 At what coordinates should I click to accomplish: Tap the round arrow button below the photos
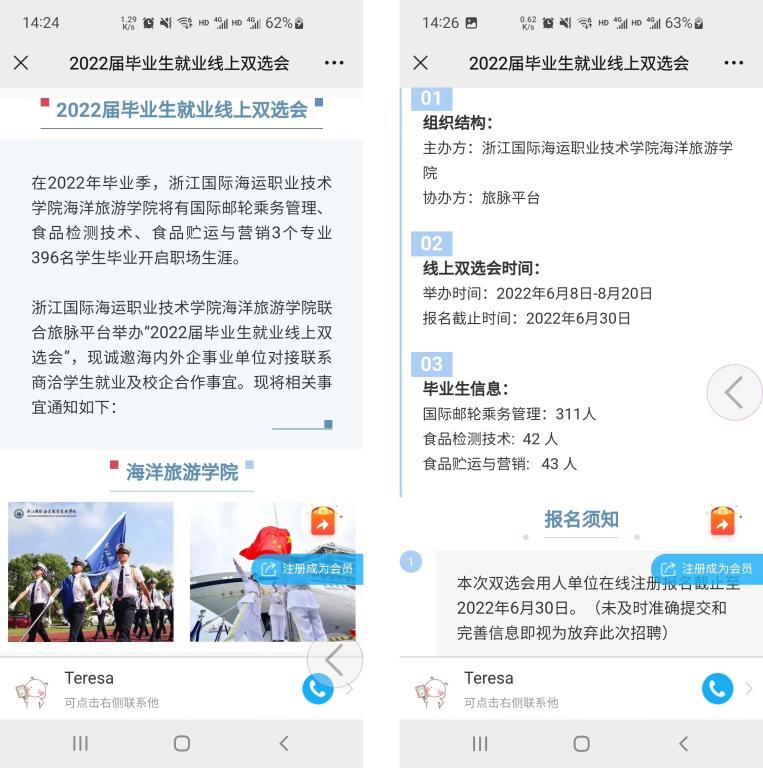pyautogui.click(x=334, y=659)
